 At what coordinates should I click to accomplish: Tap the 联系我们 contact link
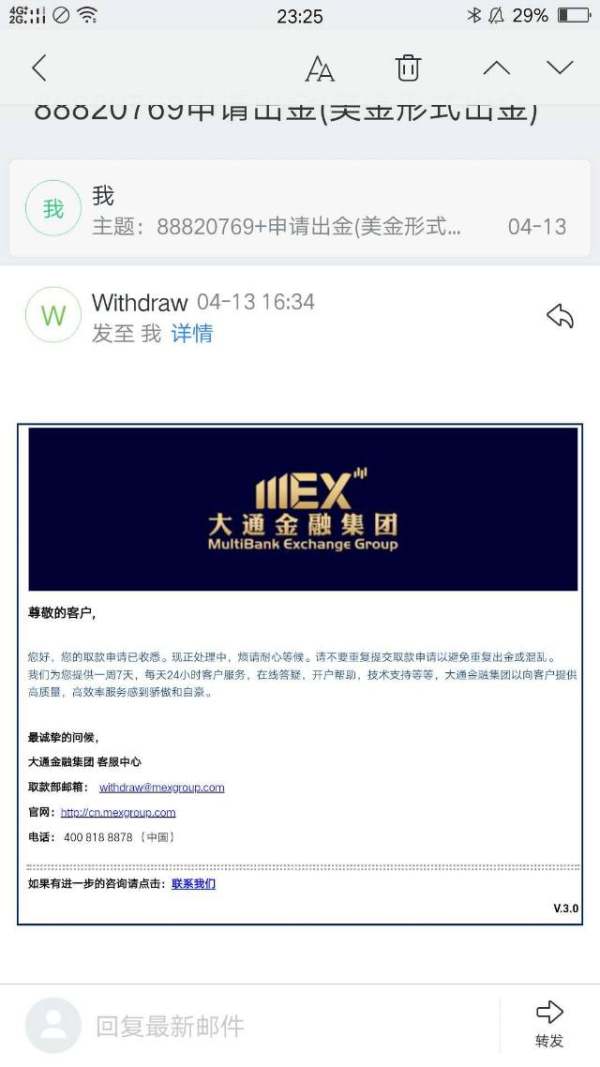tap(193, 884)
